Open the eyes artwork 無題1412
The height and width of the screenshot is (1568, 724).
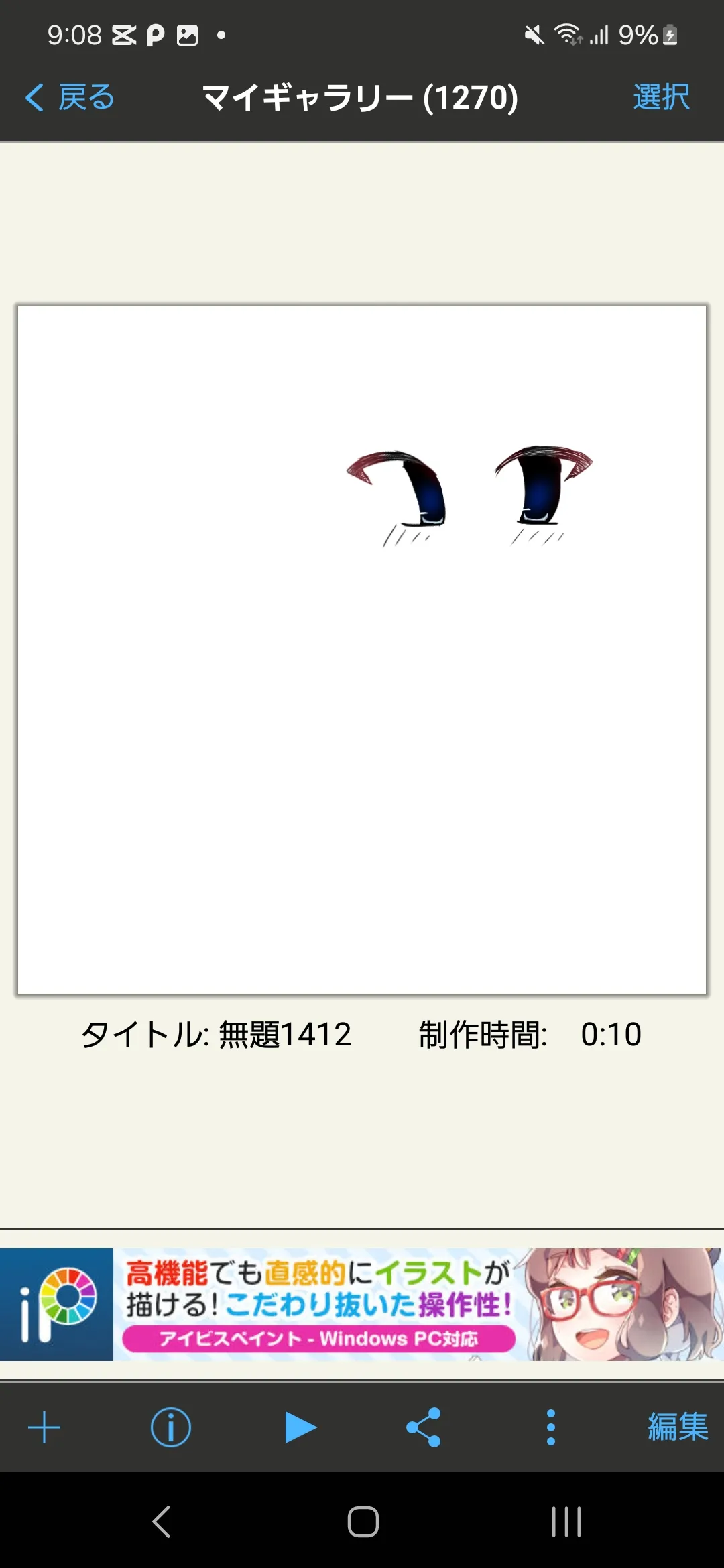[x=362, y=649]
